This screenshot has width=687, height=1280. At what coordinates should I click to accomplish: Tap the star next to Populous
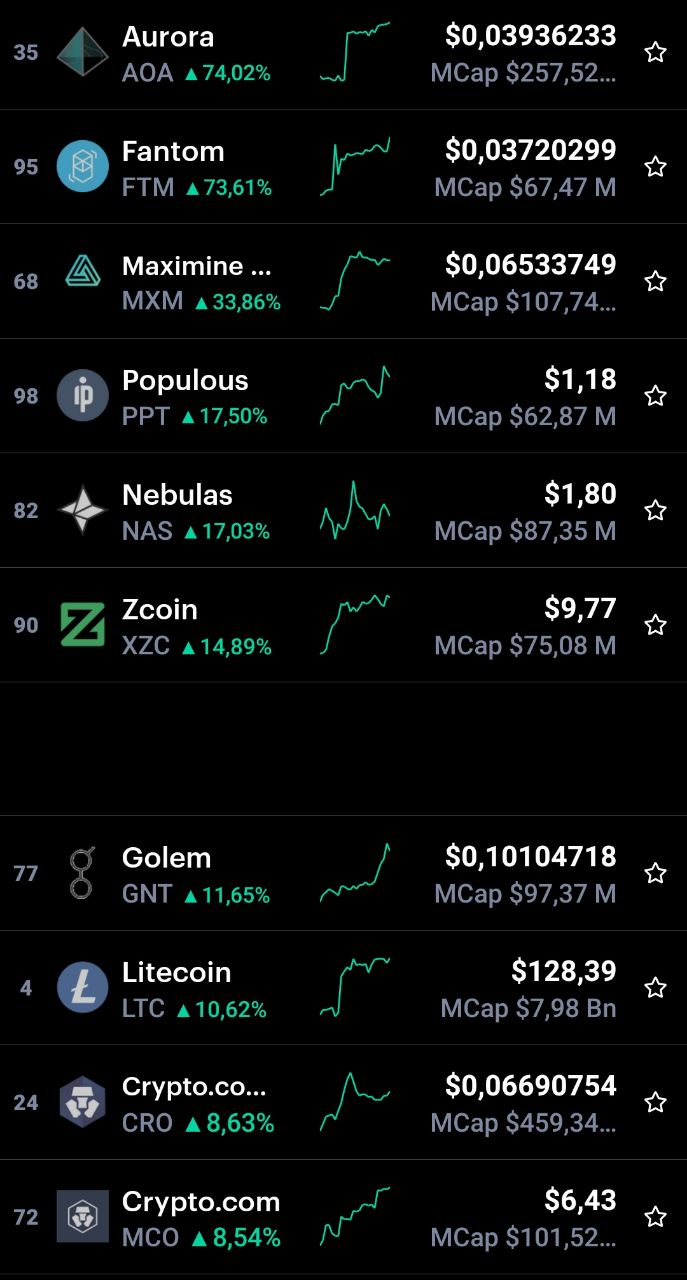655,396
